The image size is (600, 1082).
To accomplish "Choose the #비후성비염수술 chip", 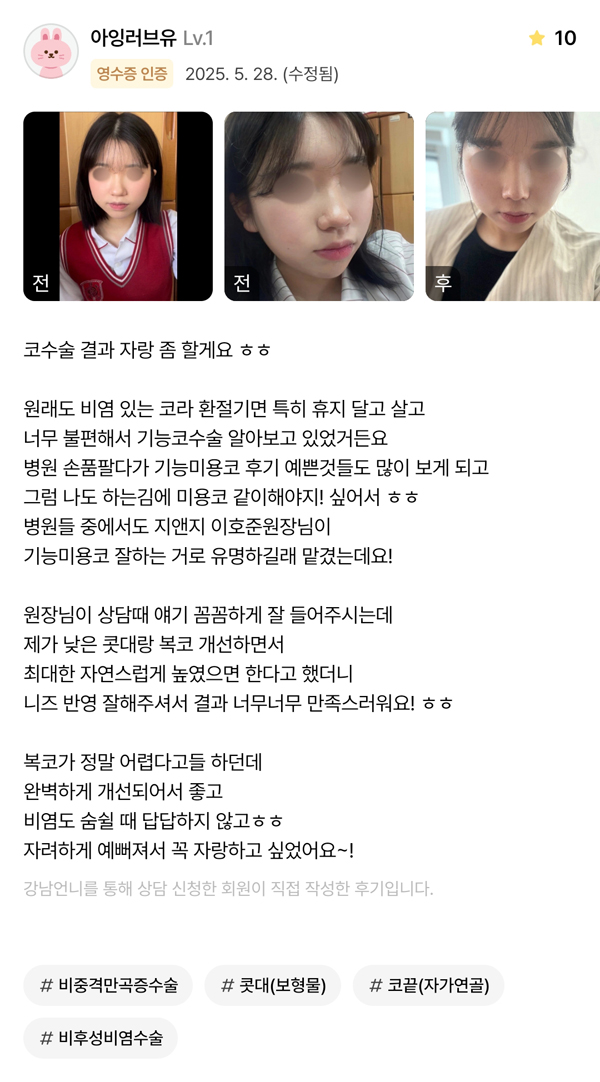I will (x=100, y=1038).
